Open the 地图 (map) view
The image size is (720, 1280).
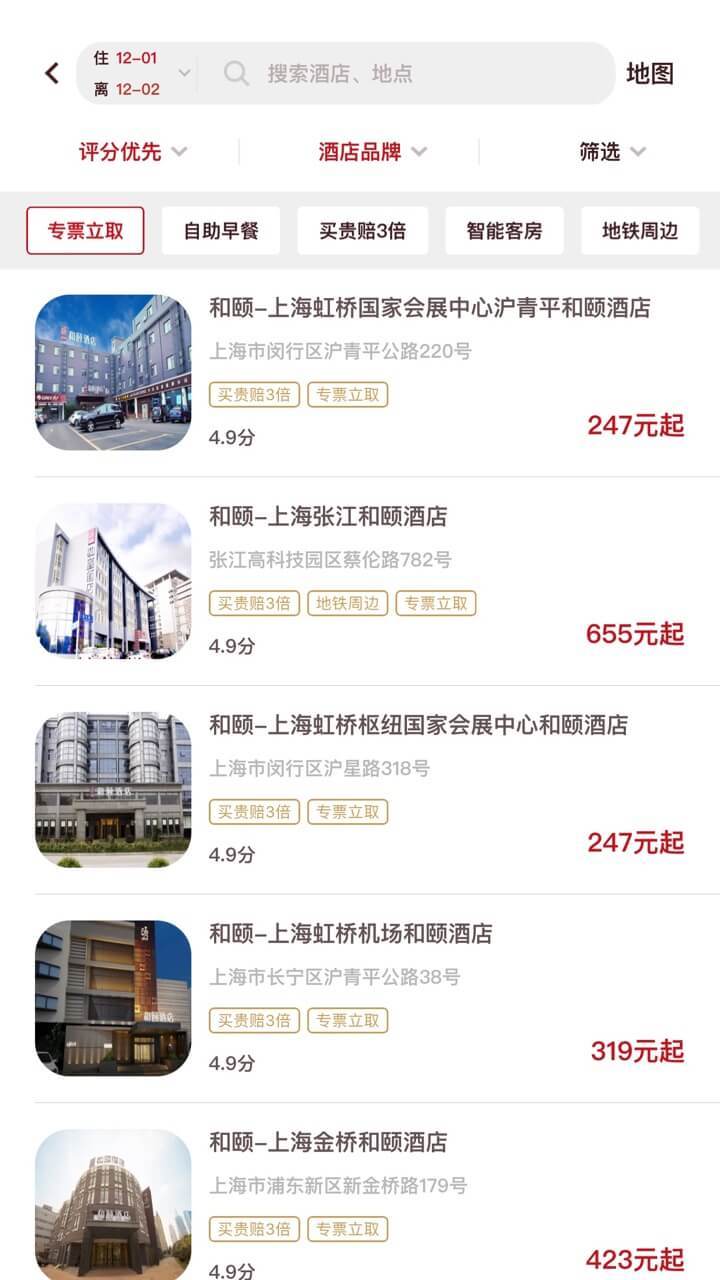coord(650,73)
